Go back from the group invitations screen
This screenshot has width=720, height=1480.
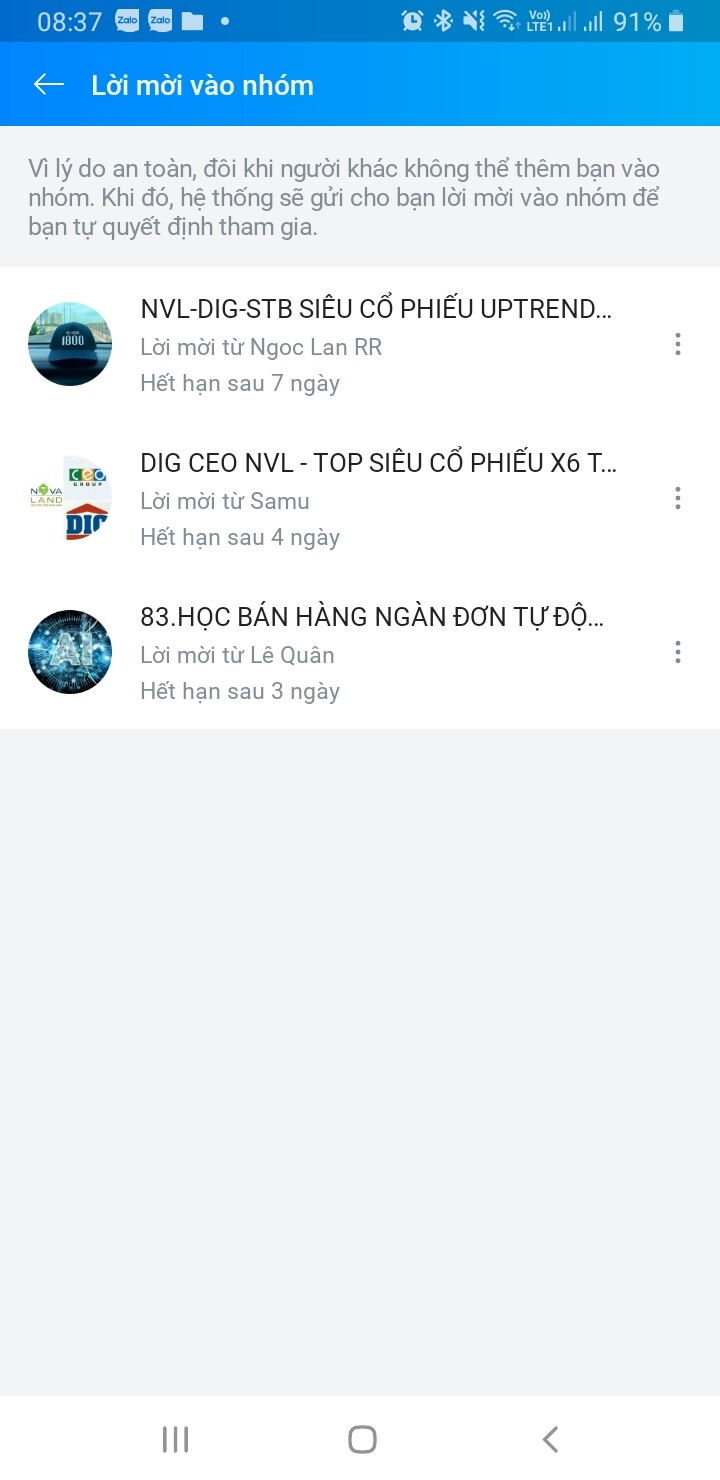[49, 85]
